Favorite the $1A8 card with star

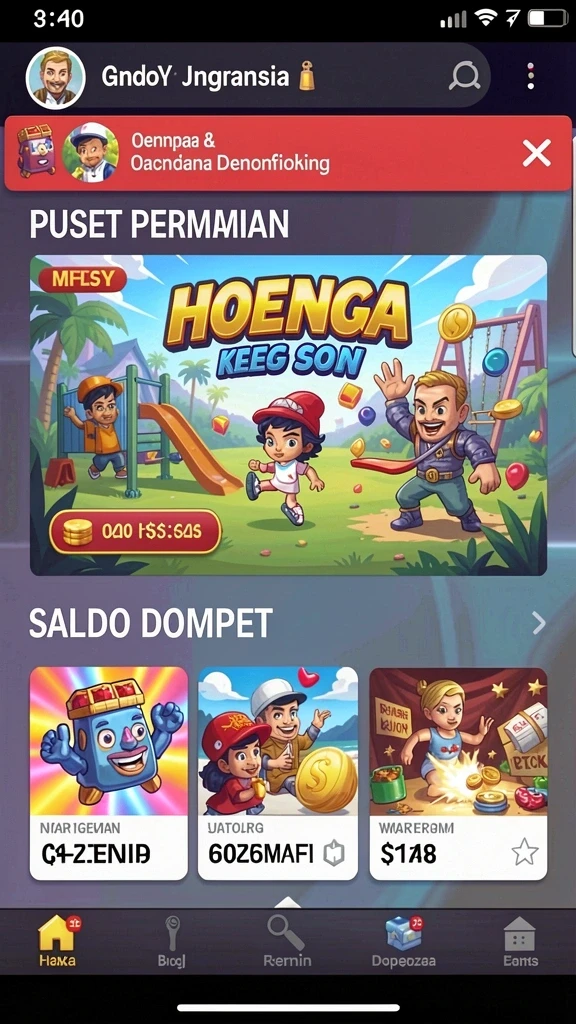524,852
